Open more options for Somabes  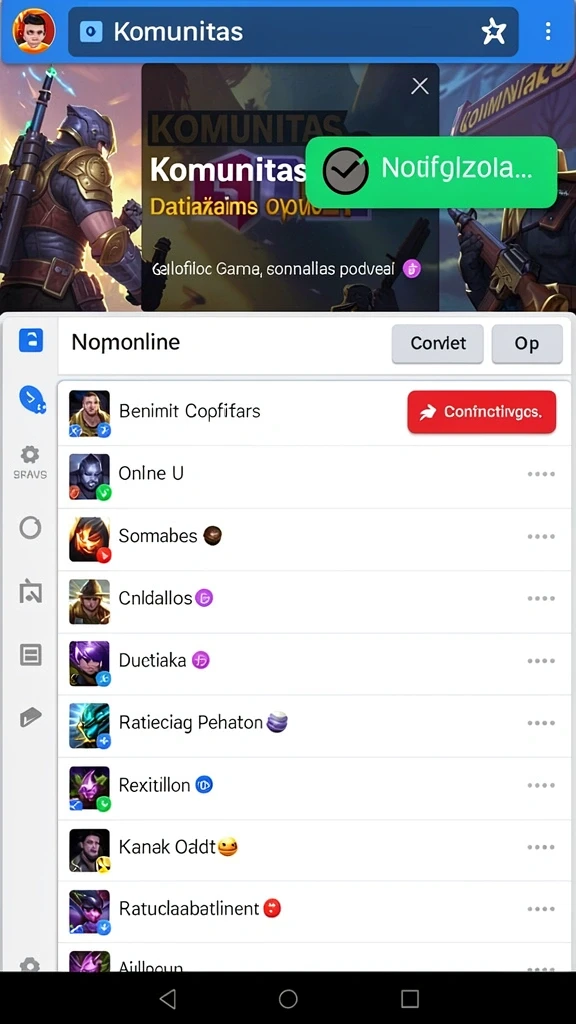point(541,537)
